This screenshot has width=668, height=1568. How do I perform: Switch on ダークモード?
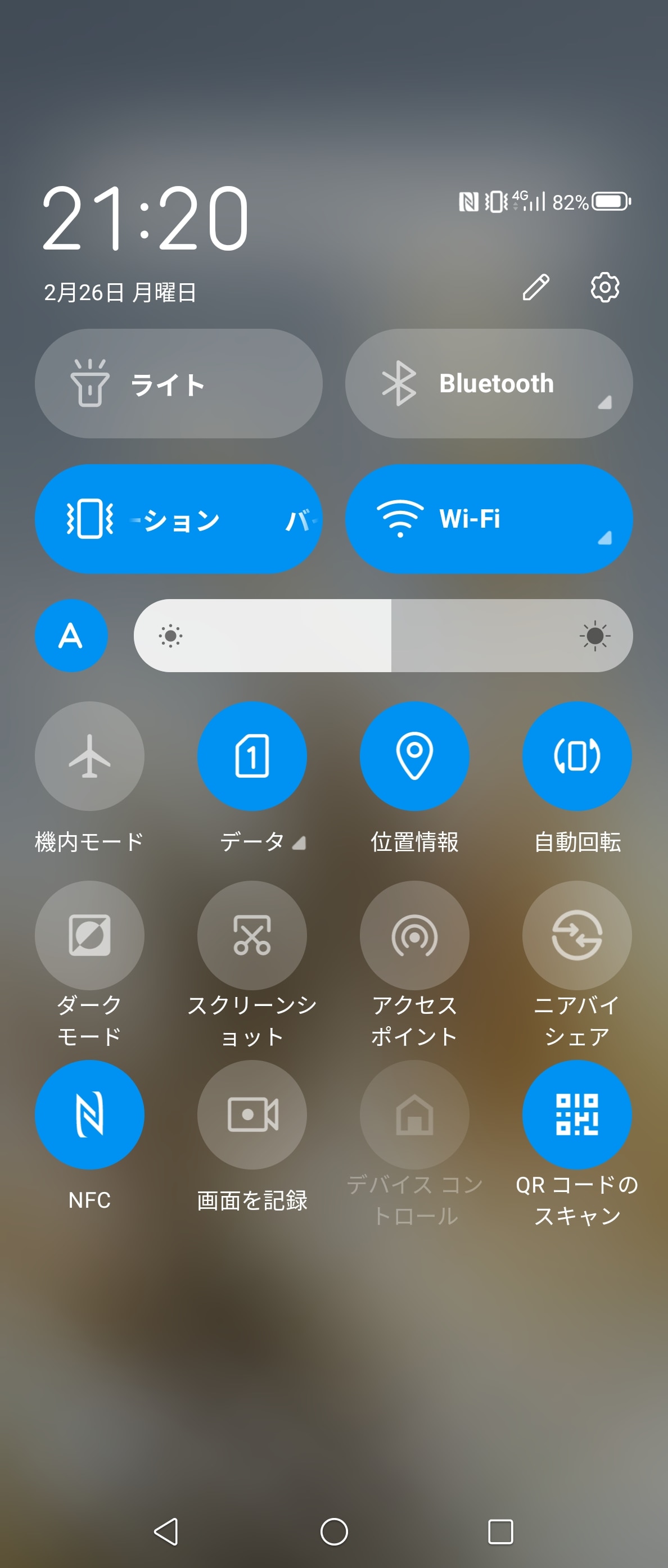pyautogui.click(x=89, y=935)
